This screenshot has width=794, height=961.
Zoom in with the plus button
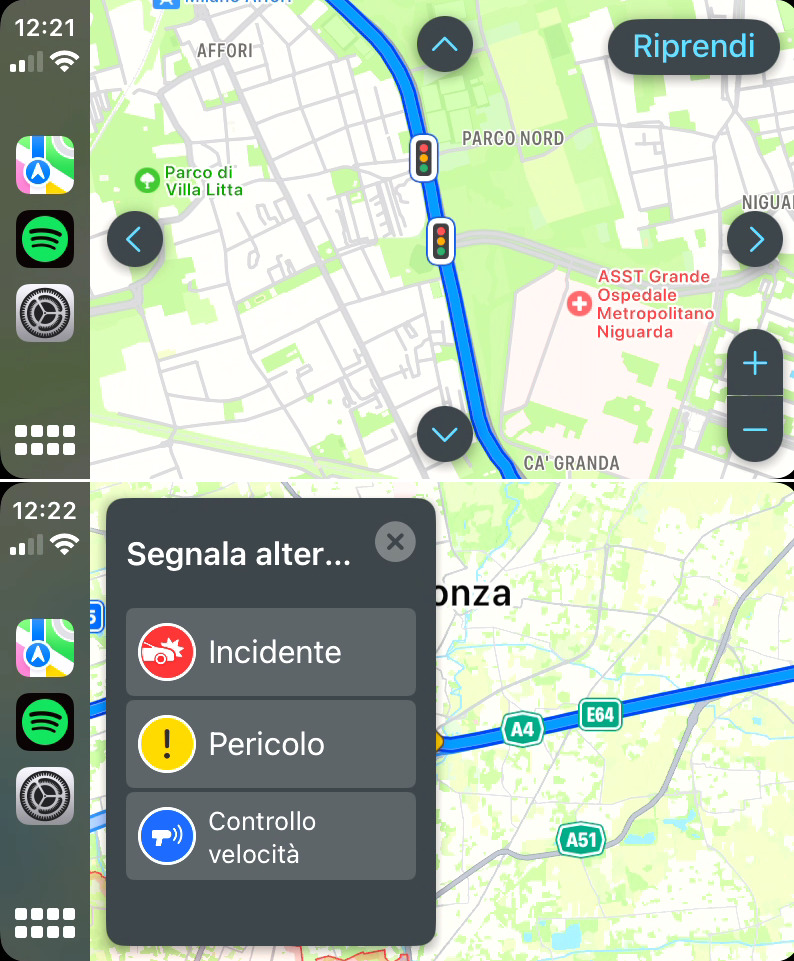[x=755, y=363]
